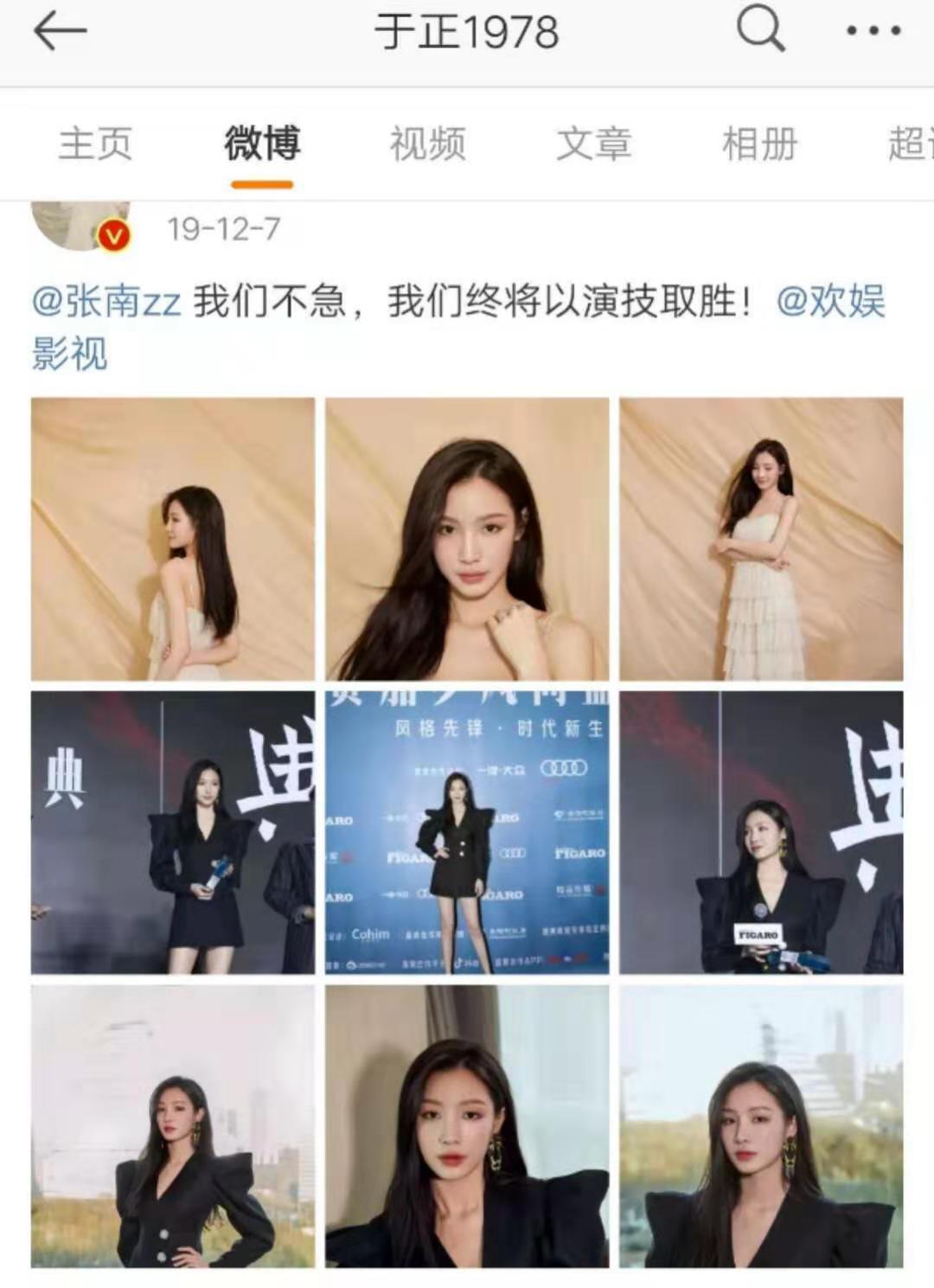934x1288 pixels.
Task: Open the indoor close-up photo with red lipstick
Action: (x=467, y=1126)
